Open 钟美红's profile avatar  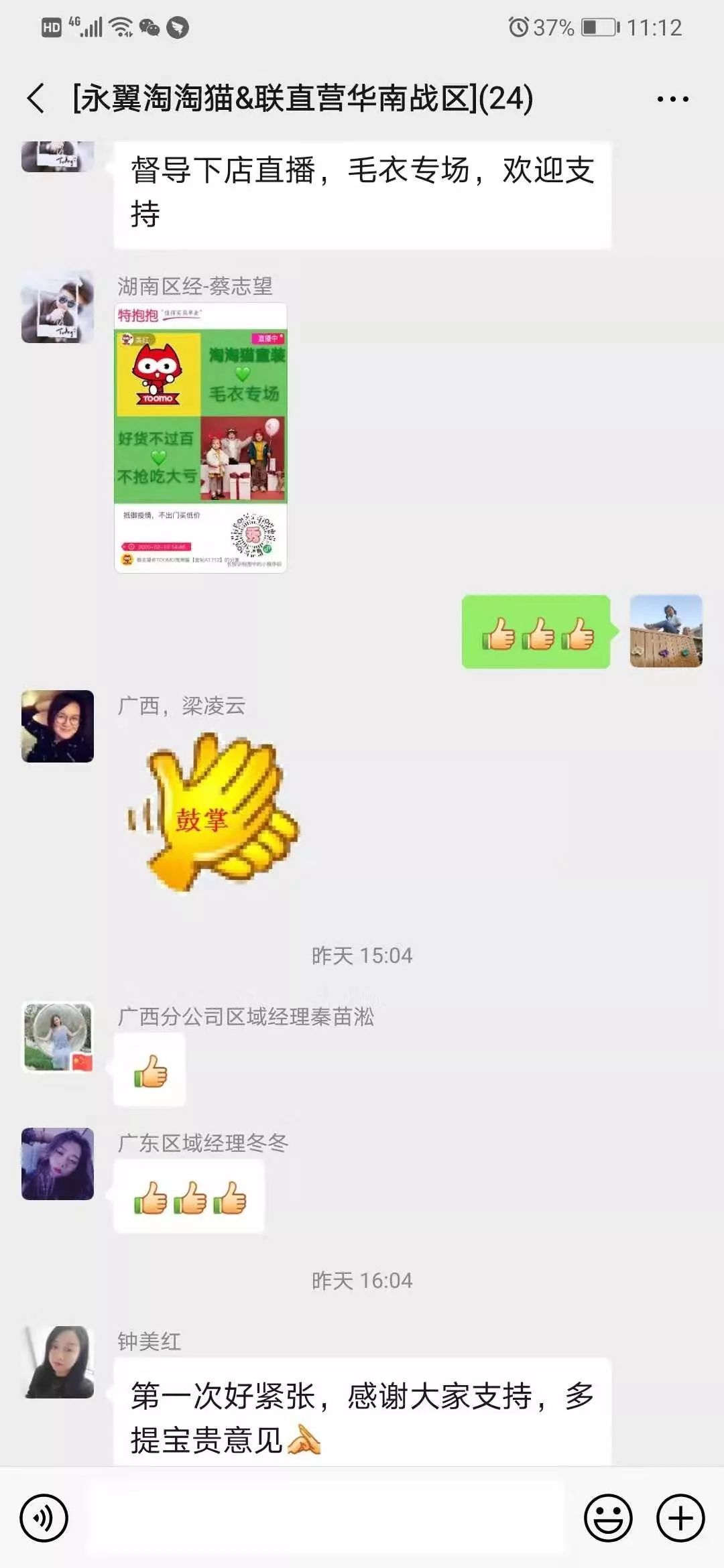58,1362
